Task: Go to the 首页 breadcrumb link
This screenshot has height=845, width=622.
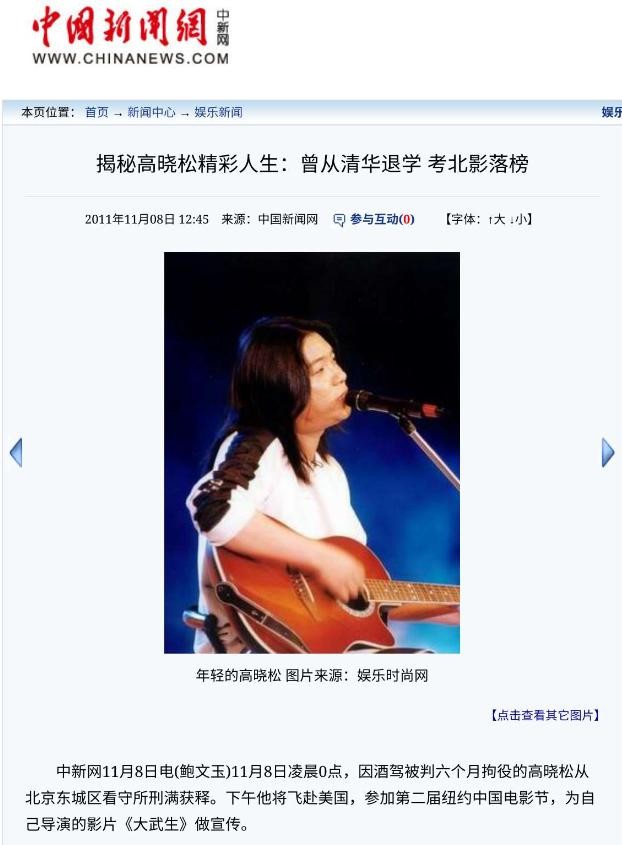Action: pyautogui.click(x=96, y=113)
